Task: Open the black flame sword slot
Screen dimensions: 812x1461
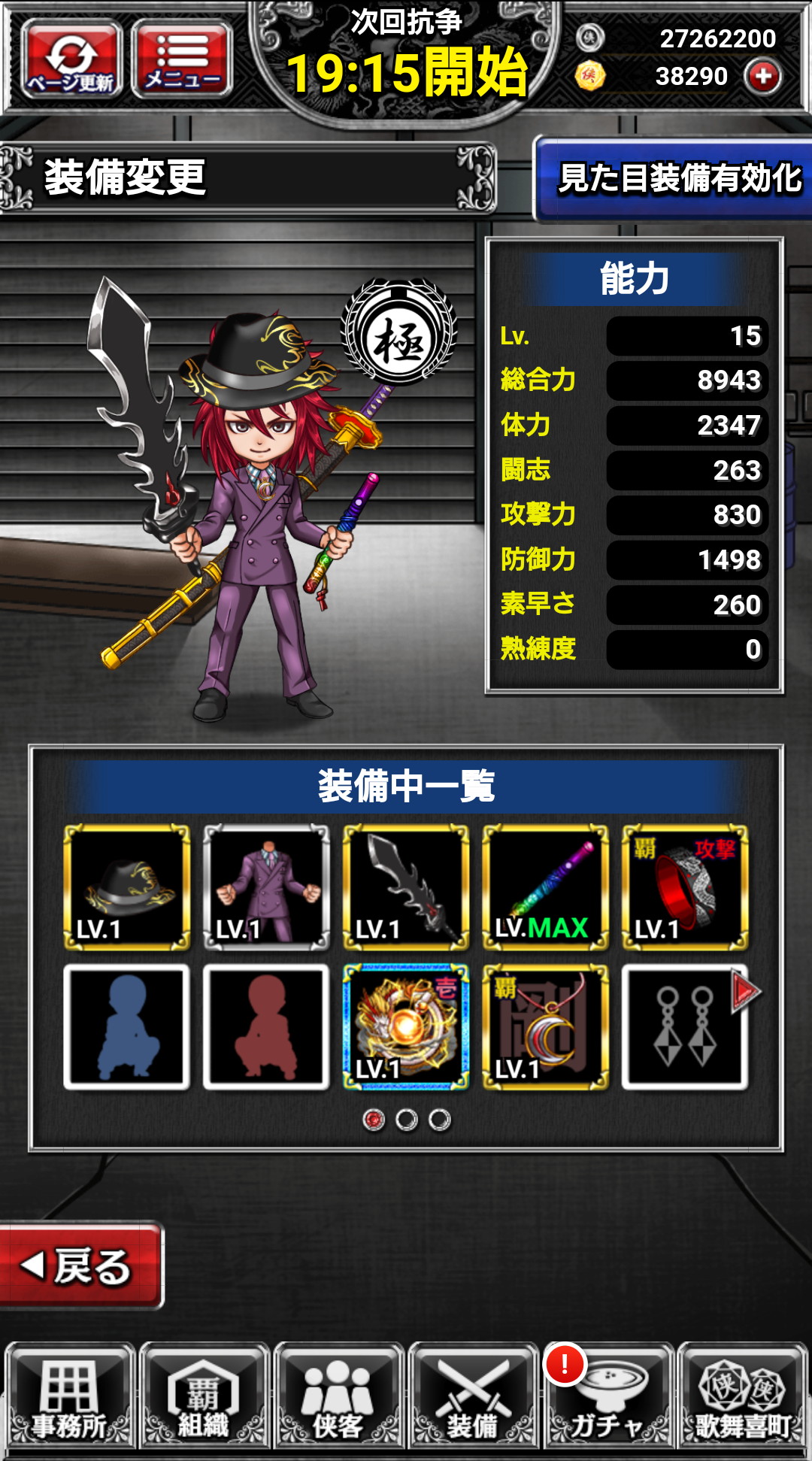Action: (406, 887)
